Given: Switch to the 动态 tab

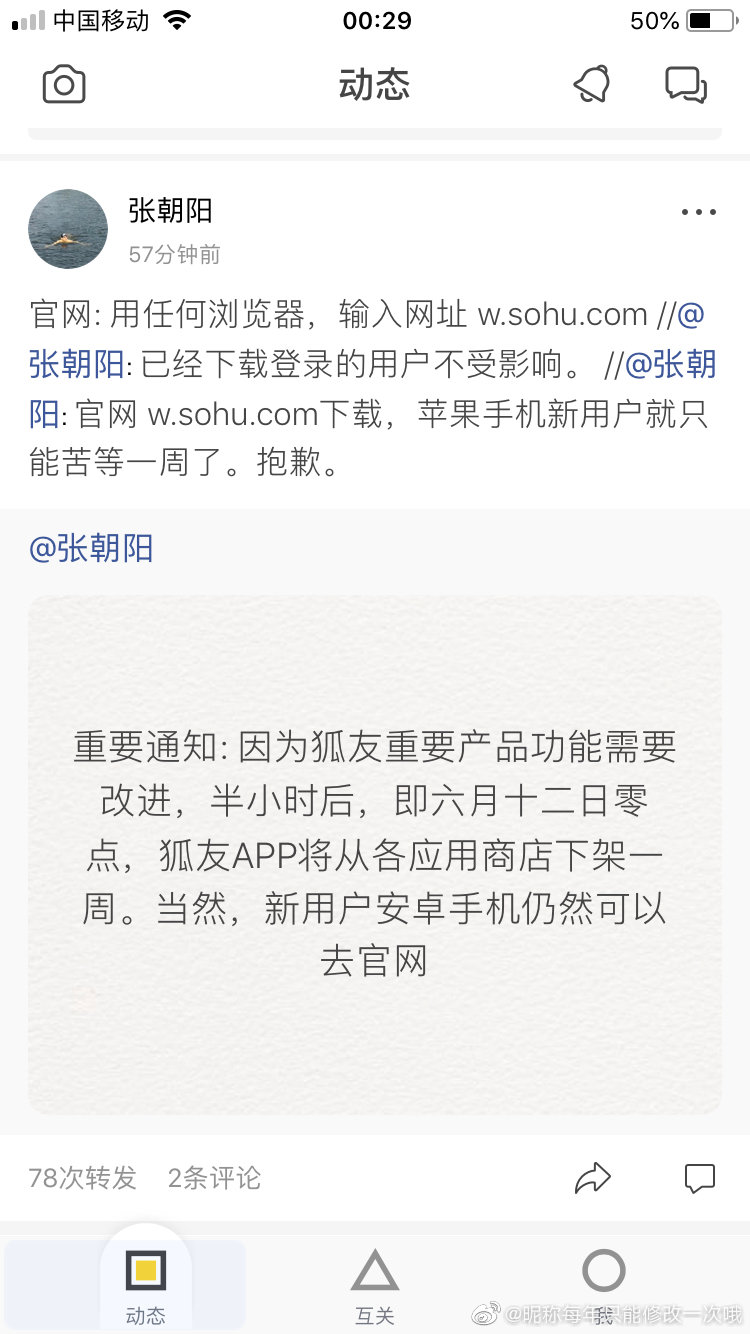Looking at the screenshot, I should coord(146,1286).
